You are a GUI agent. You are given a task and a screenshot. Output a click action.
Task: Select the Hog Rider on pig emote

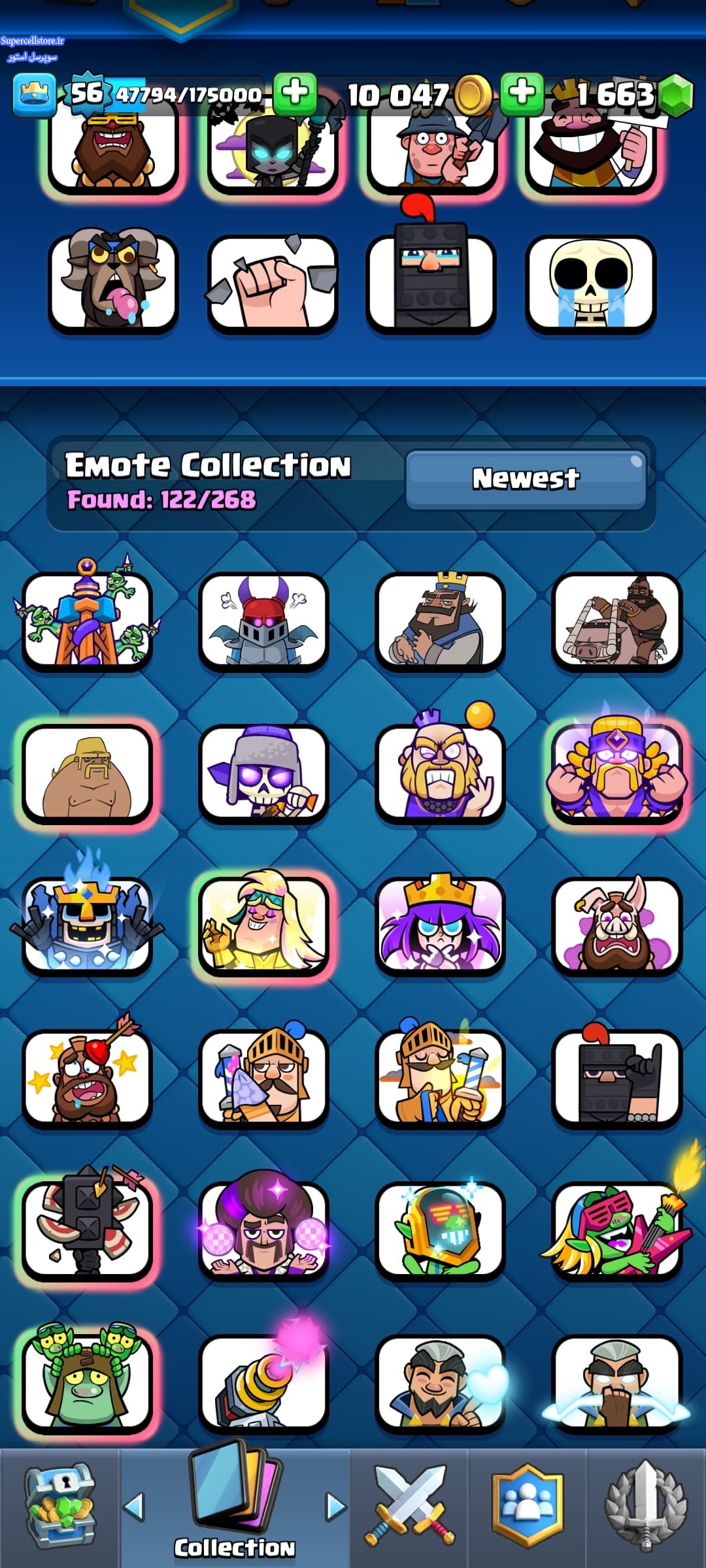(x=617, y=622)
